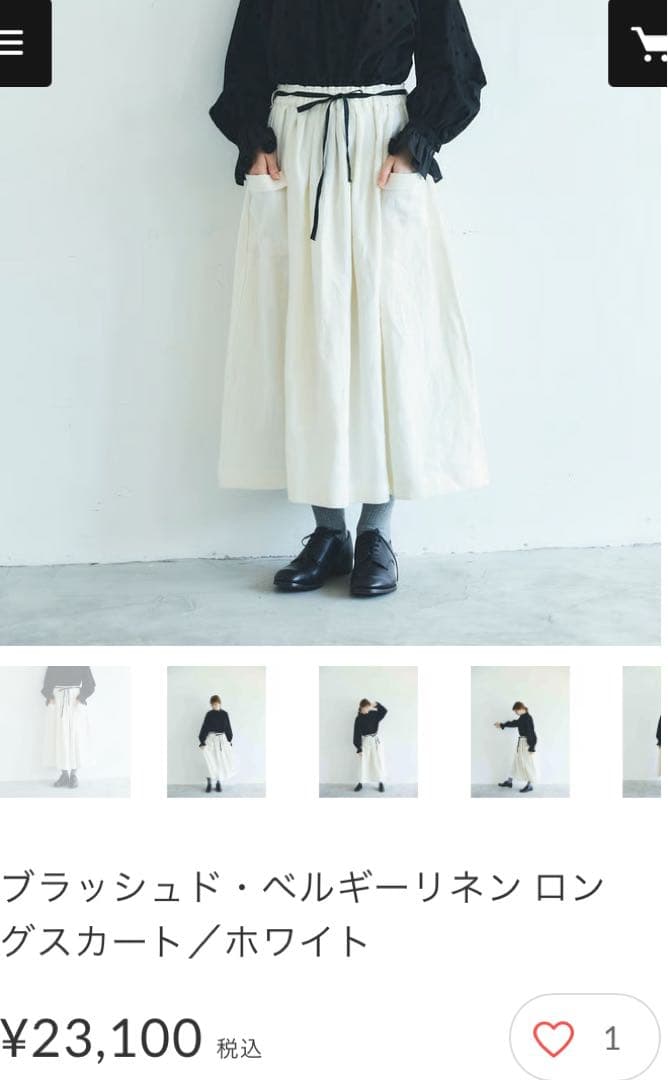View the thumbnail of model touching her head
This screenshot has height=1080, width=668.
click(x=368, y=731)
